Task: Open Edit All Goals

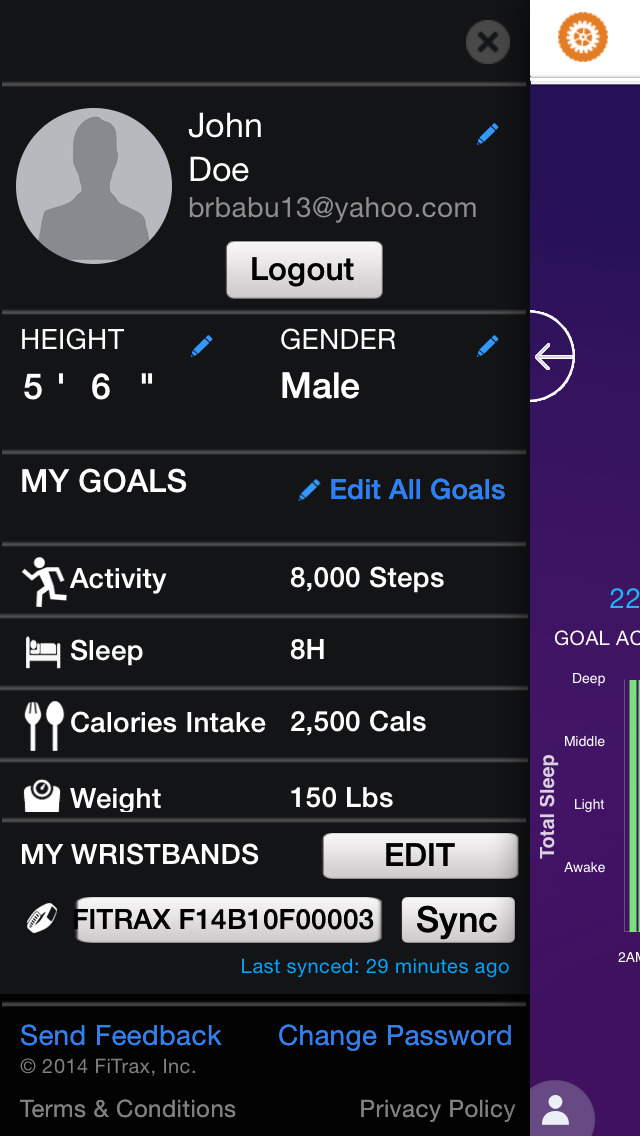Action: [x=402, y=490]
